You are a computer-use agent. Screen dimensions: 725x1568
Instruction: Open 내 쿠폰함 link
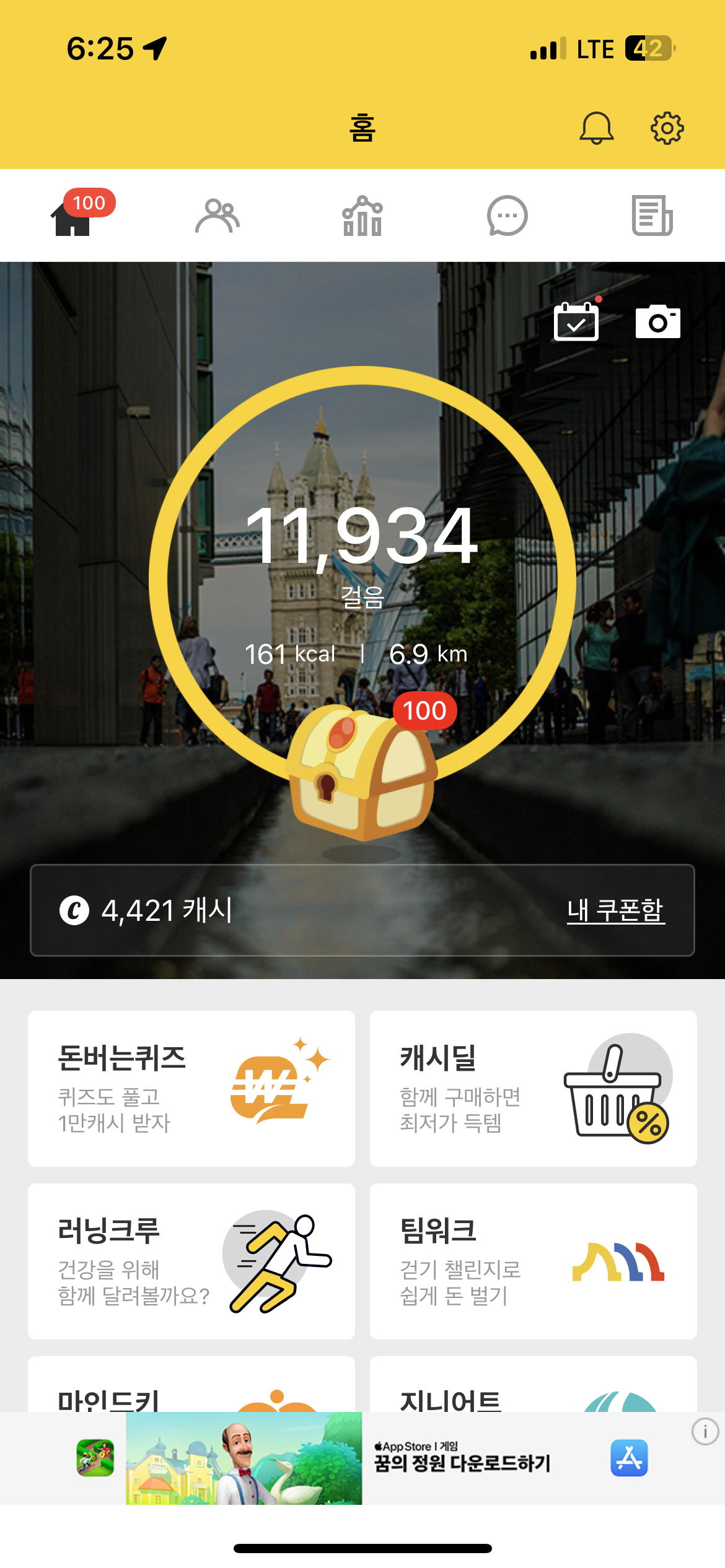[x=615, y=910]
